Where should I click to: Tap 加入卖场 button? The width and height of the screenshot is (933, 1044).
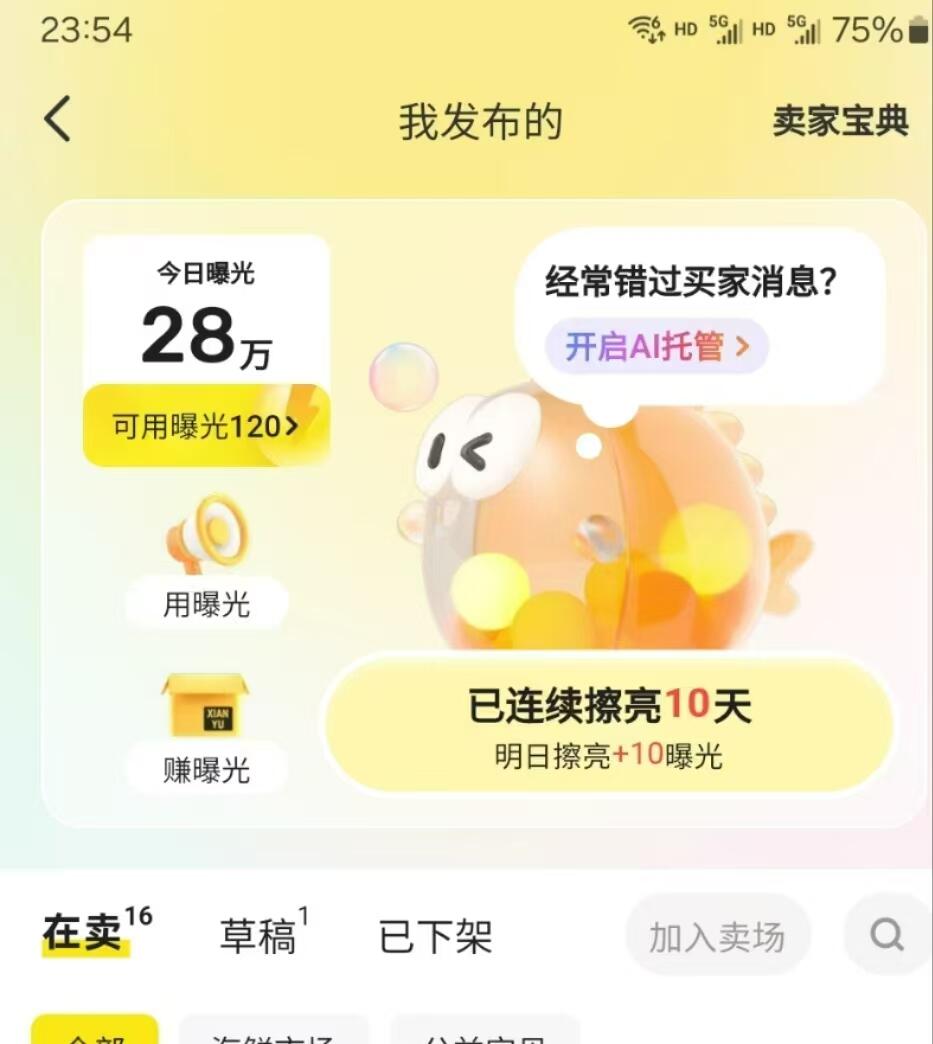716,937
